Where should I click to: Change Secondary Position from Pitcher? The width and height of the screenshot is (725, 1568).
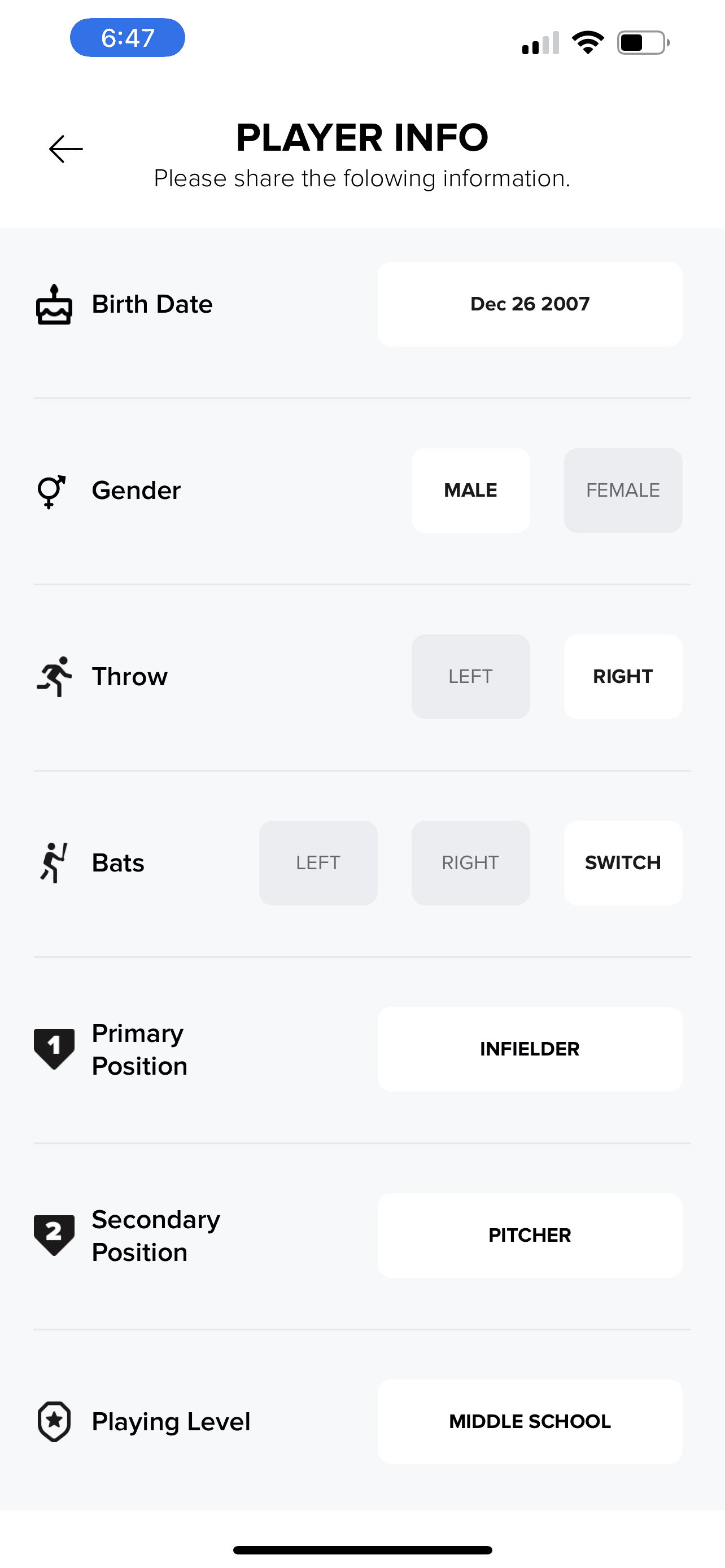click(x=530, y=1235)
